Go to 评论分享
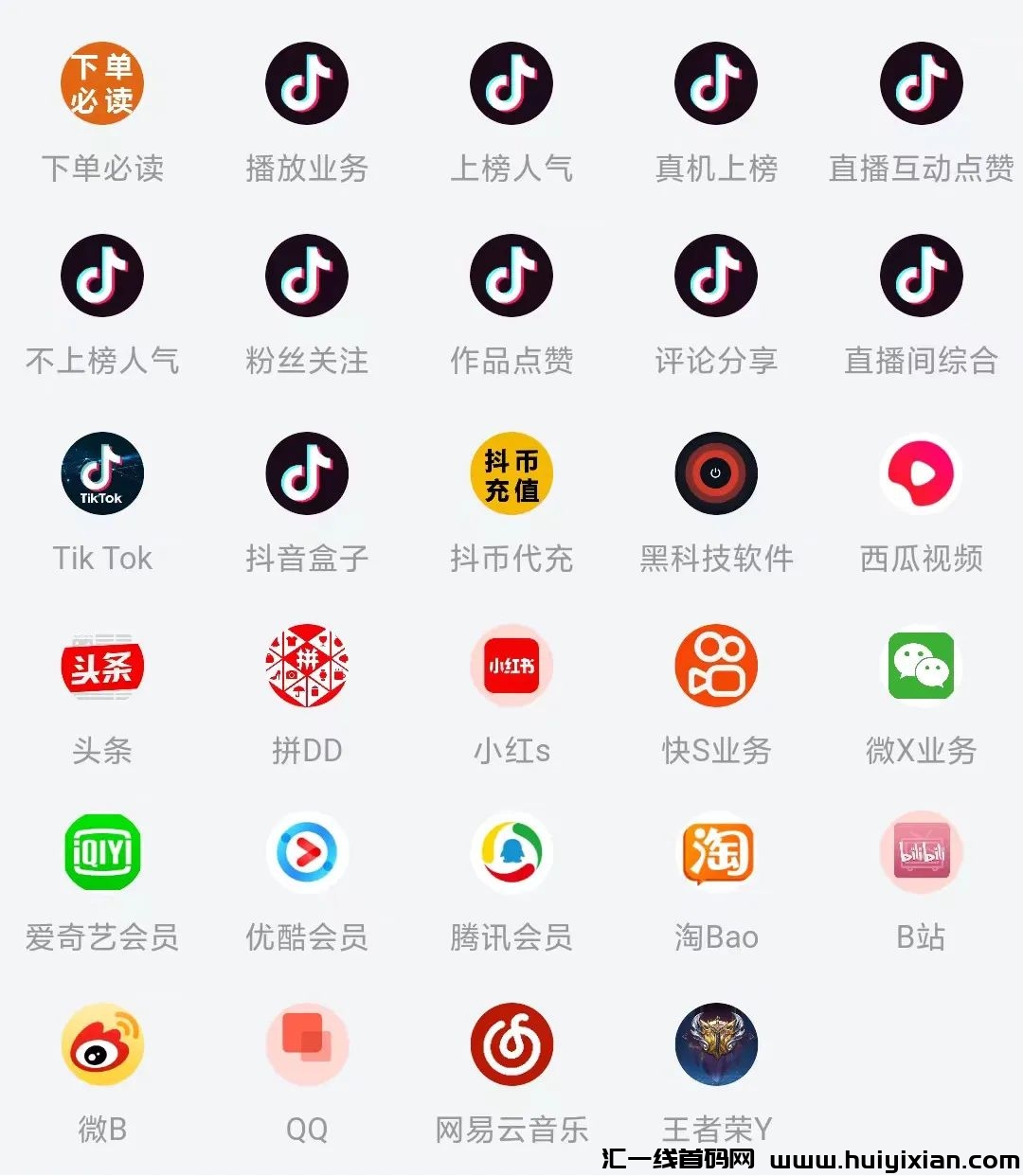Image resolution: width=1023 pixels, height=1176 pixels. (x=716, y=277)
